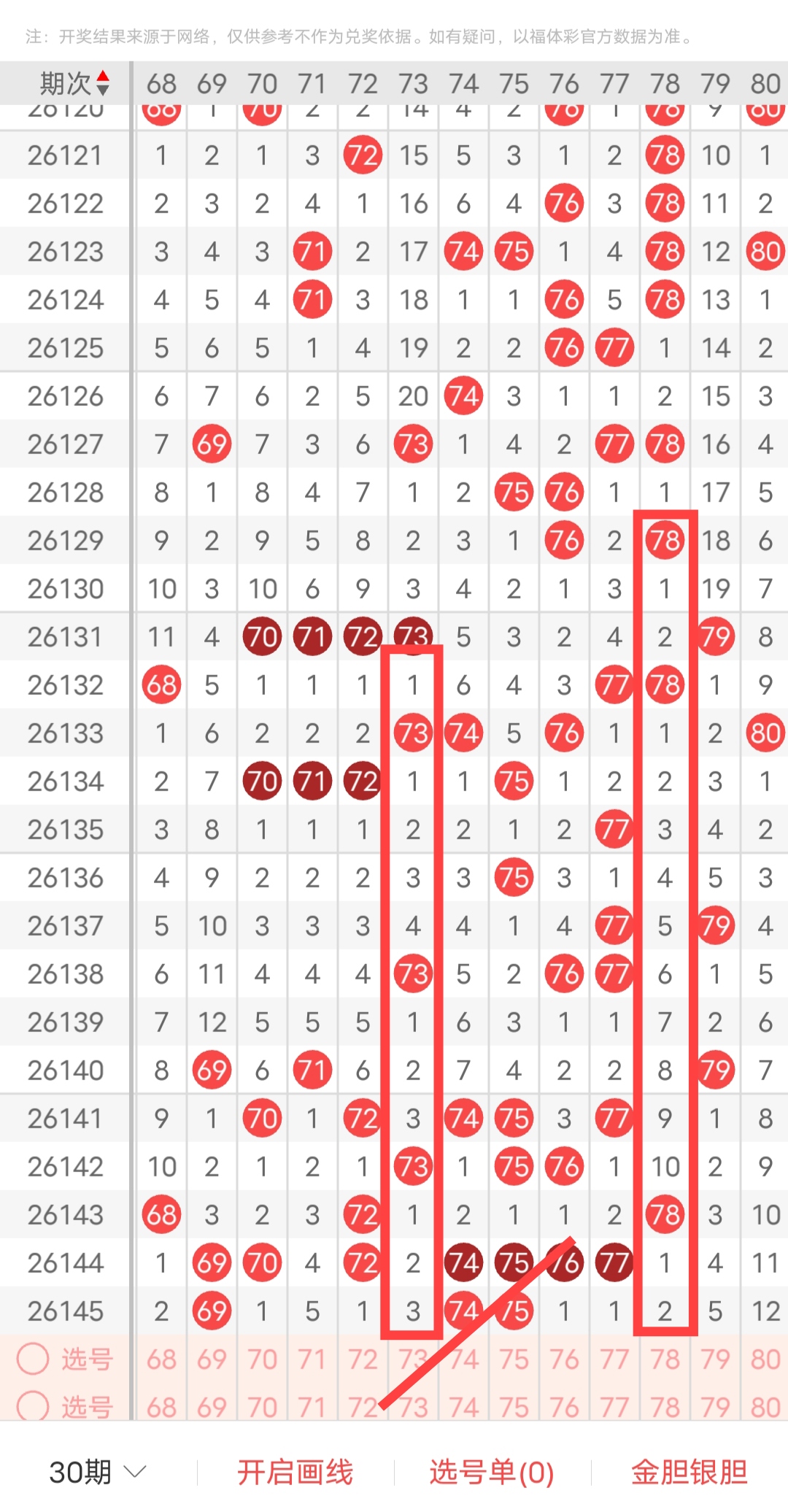Viewport: 788px width, 1512px height.
Task: Open 选号单(0) selection list
Action: [x=492, y=1471]
